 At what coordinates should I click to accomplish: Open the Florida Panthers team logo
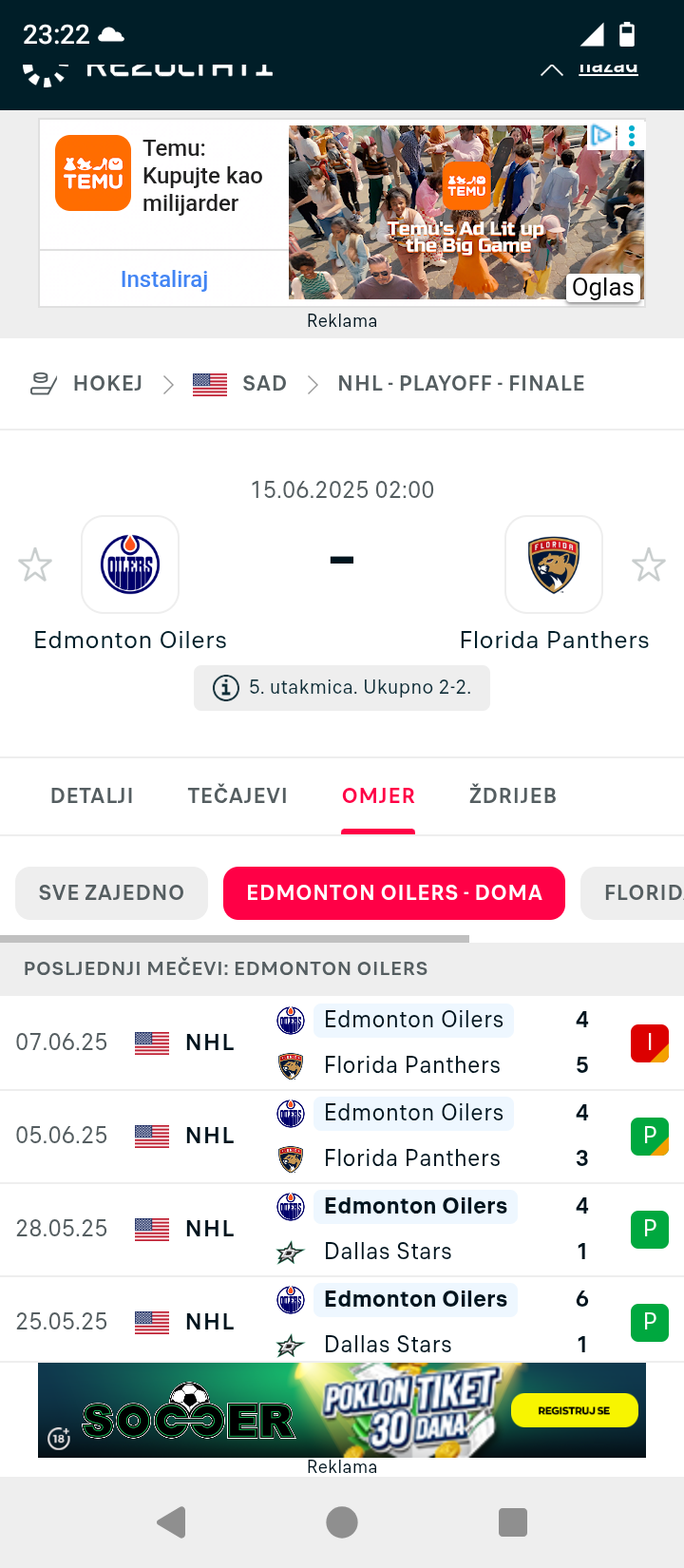click(554, 564)
